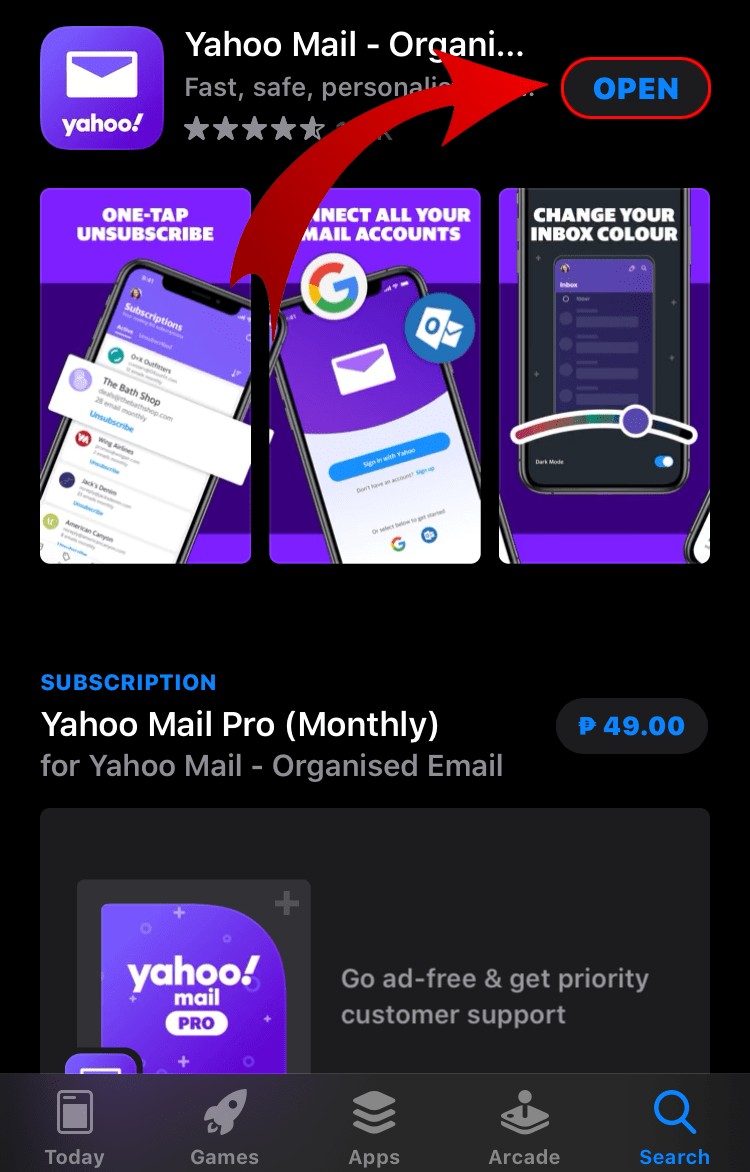Viewport: 750px width, 1172px height.
Task: Open the Arcade tab
Action: point(524,1128)
